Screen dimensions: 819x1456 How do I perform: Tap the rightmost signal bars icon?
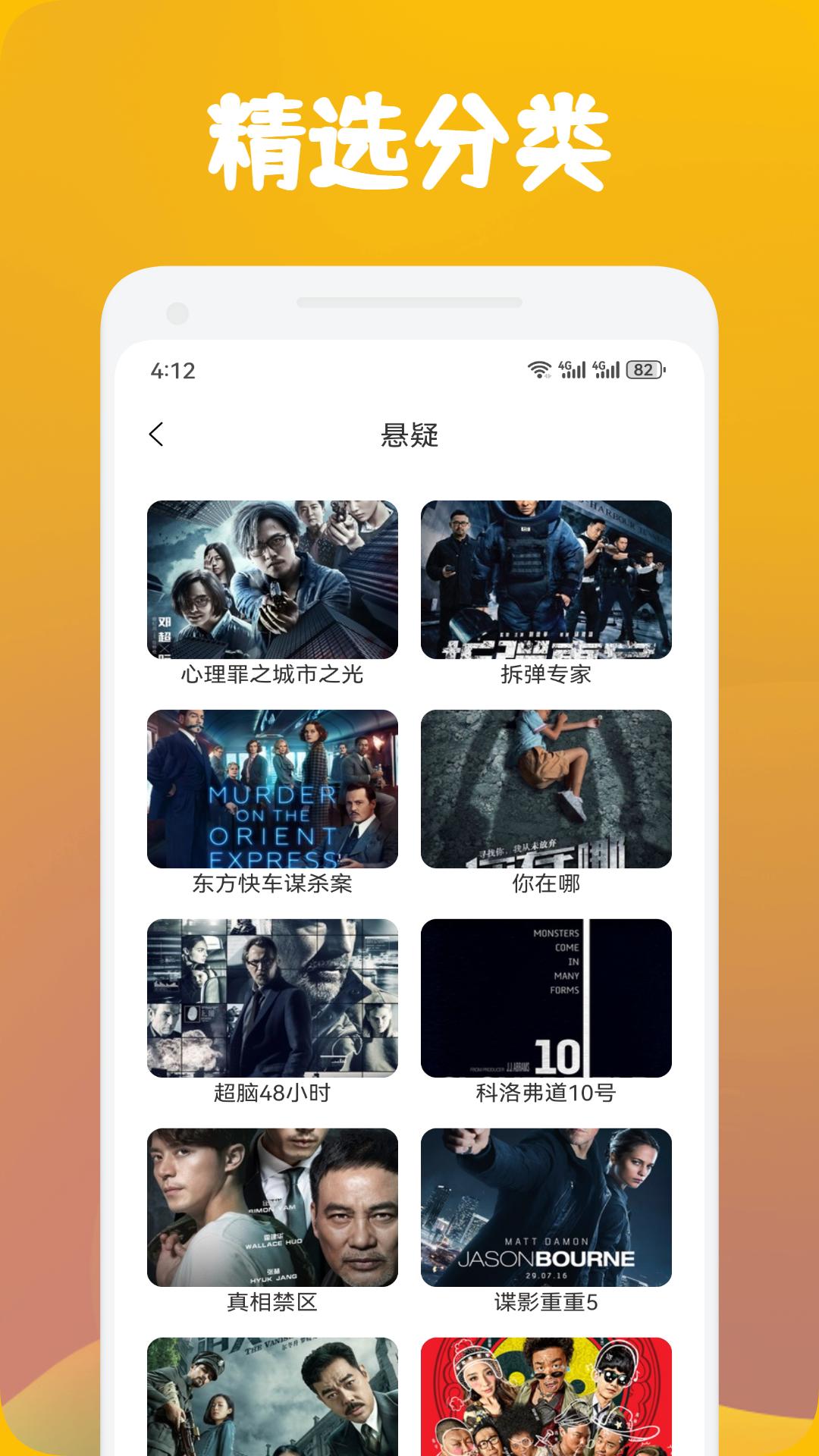616,369
